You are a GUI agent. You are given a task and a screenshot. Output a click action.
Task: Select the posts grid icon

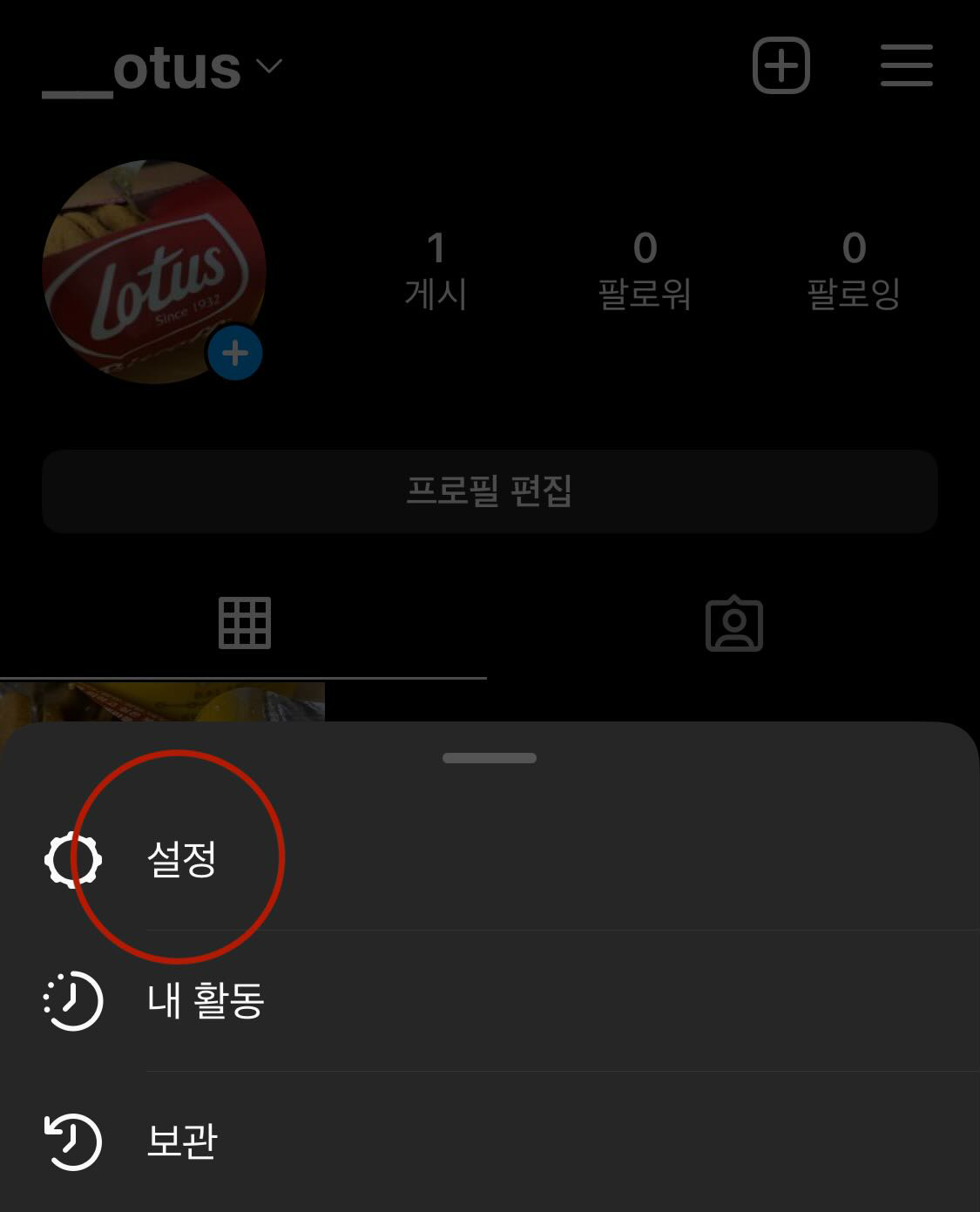[245, 622]
